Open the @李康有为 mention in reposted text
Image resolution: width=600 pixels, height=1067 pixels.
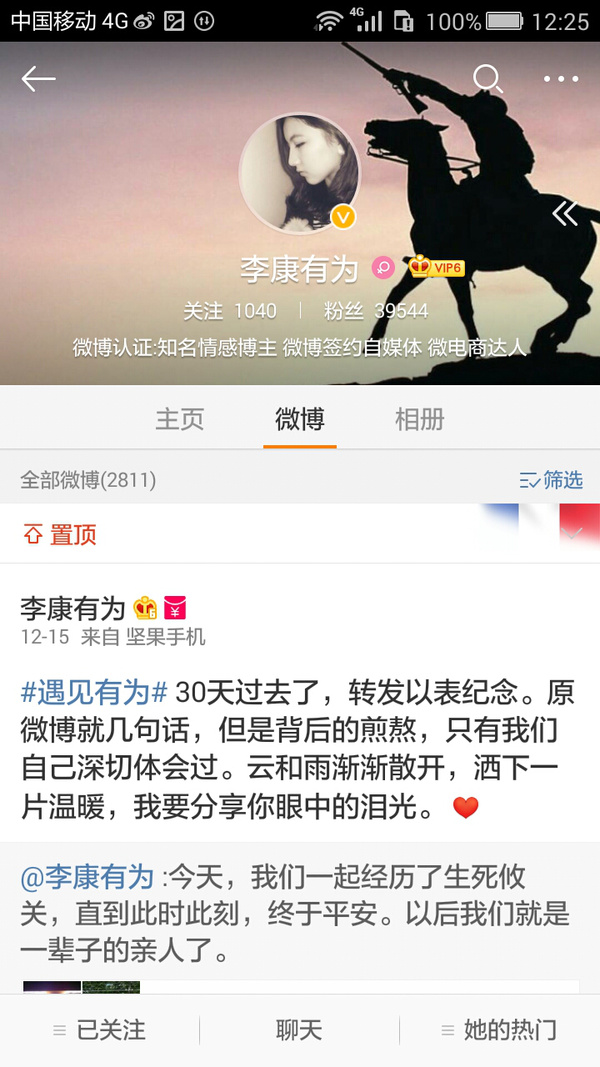[x=87, y=877]
